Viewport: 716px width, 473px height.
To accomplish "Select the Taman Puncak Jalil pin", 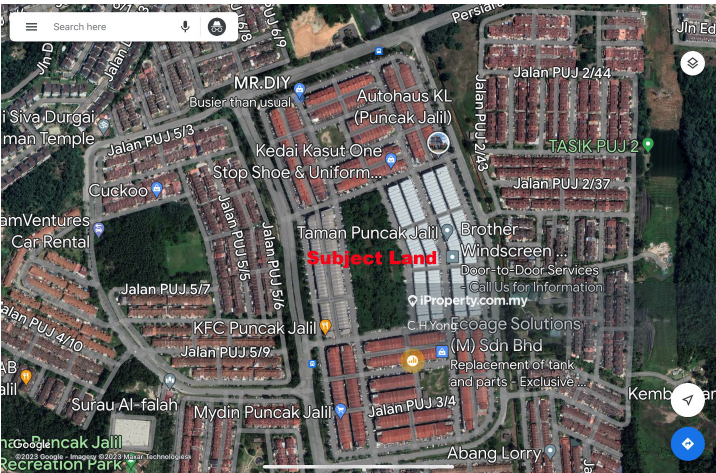I will [449, 232].
